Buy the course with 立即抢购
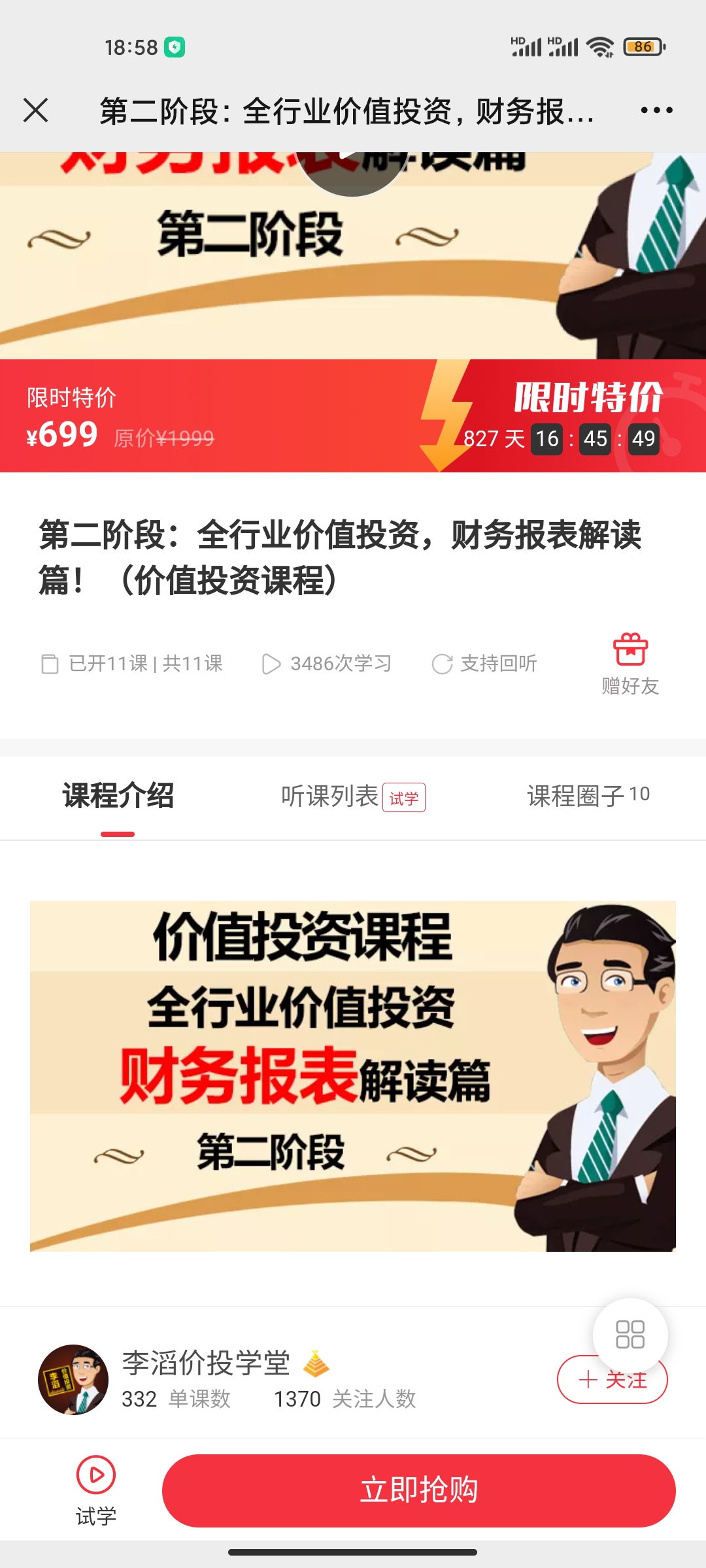This screenshot has width=706, height=1568. click(418, 1490)
